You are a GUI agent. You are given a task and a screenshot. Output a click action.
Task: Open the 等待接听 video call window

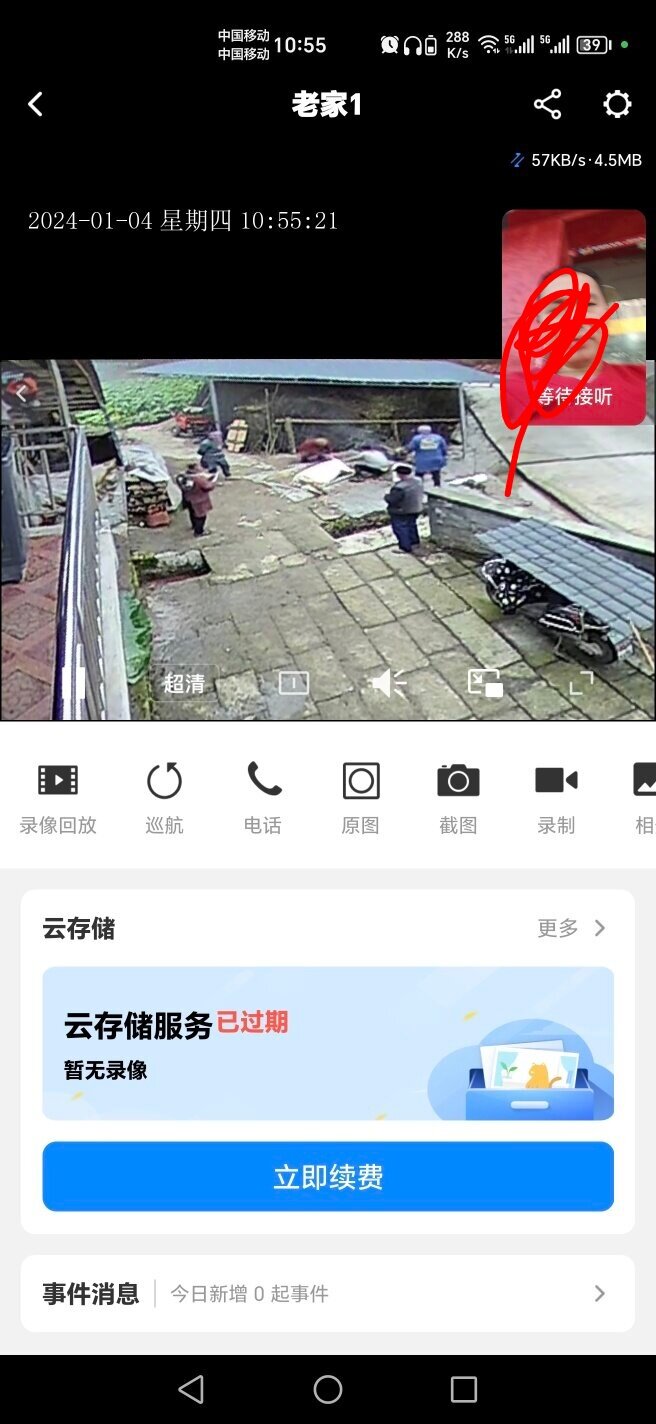pyautogui.click(x=574, y=317)
